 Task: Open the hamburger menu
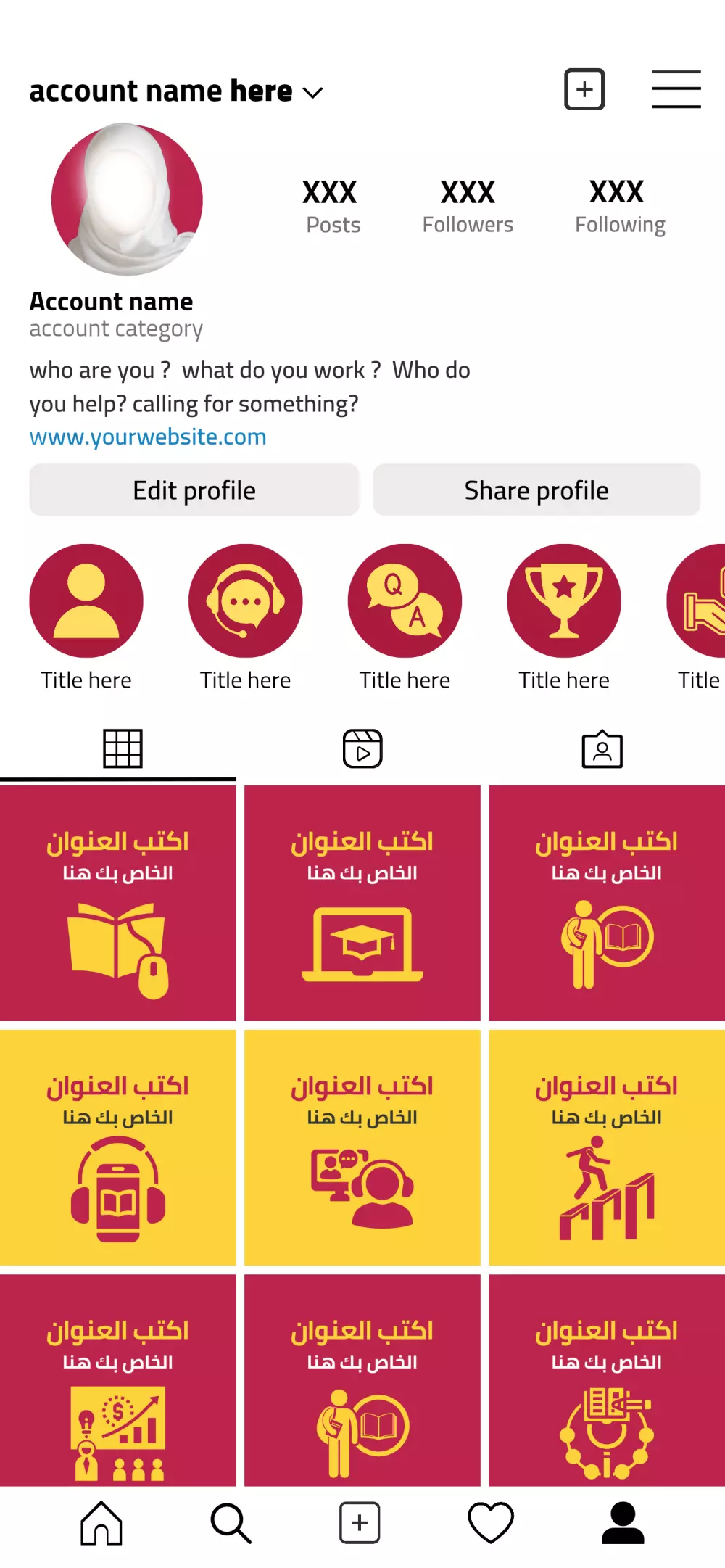(676, 88)
